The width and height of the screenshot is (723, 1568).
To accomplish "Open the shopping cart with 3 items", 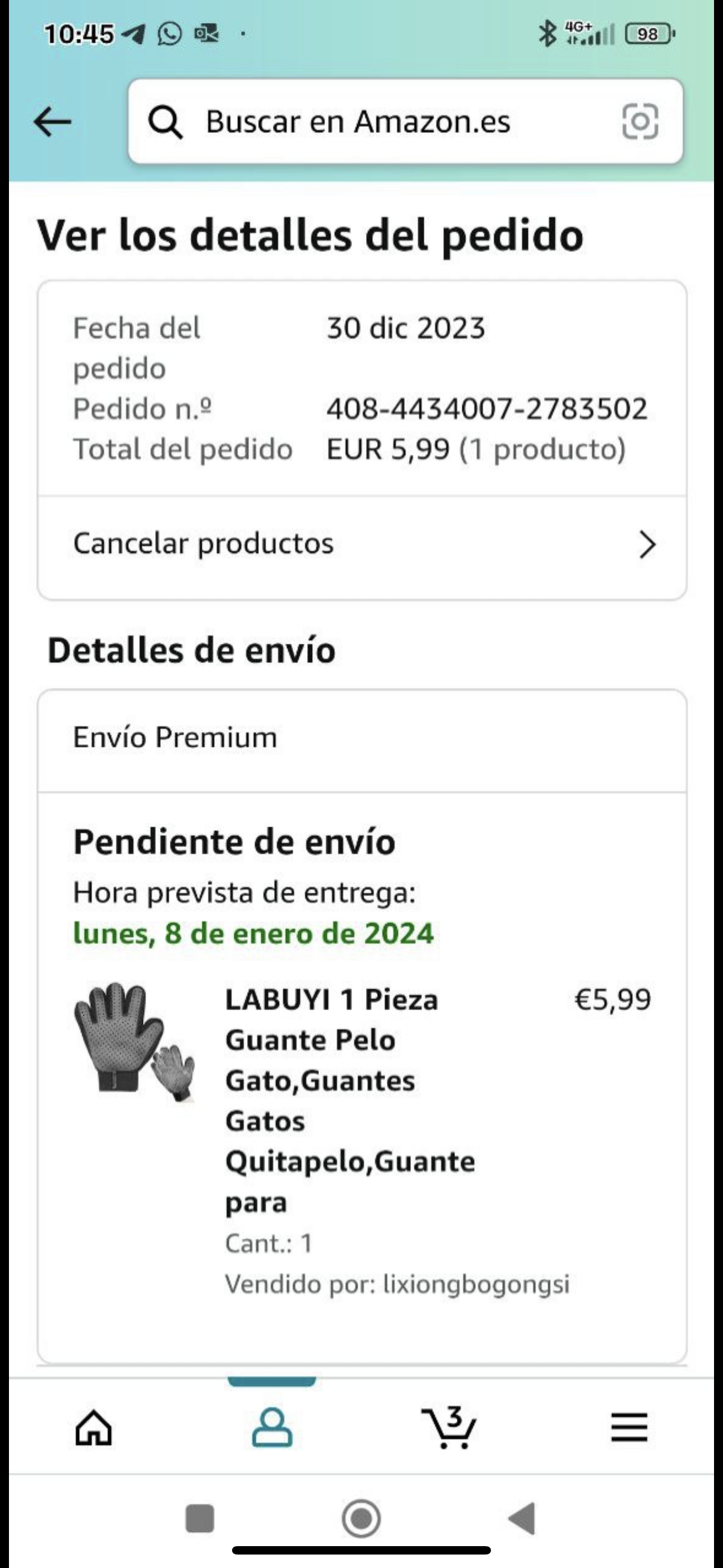I will tap(449, 1427).
